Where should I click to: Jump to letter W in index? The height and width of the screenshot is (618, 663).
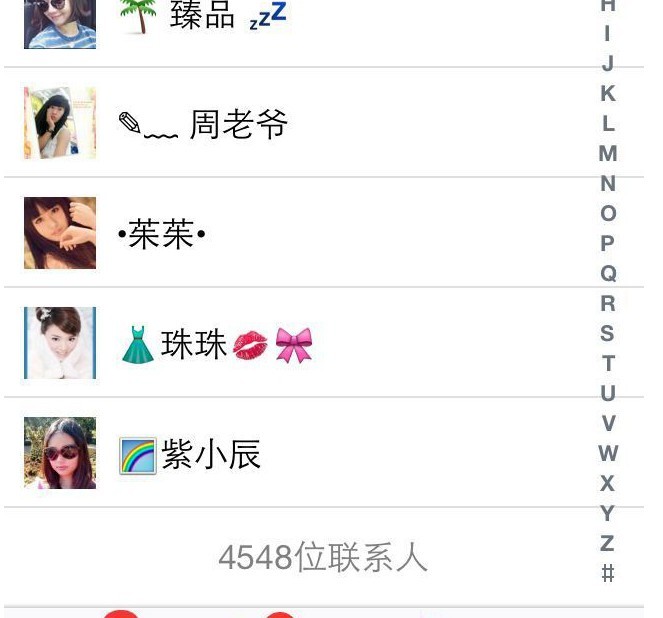[x=607, y=454]
